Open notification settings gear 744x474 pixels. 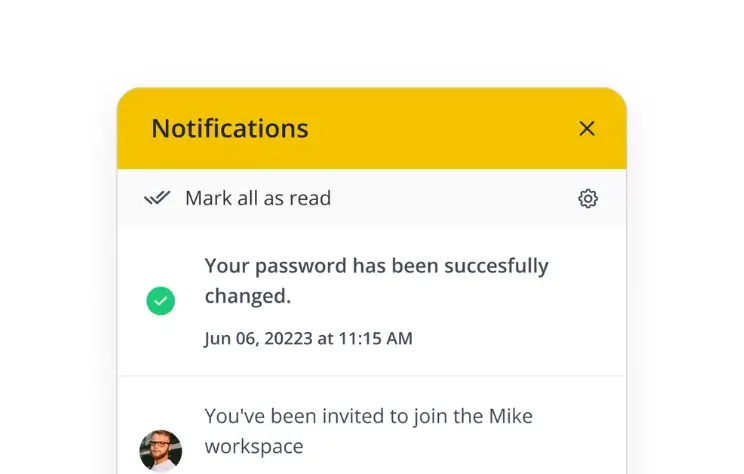point(588,198)
